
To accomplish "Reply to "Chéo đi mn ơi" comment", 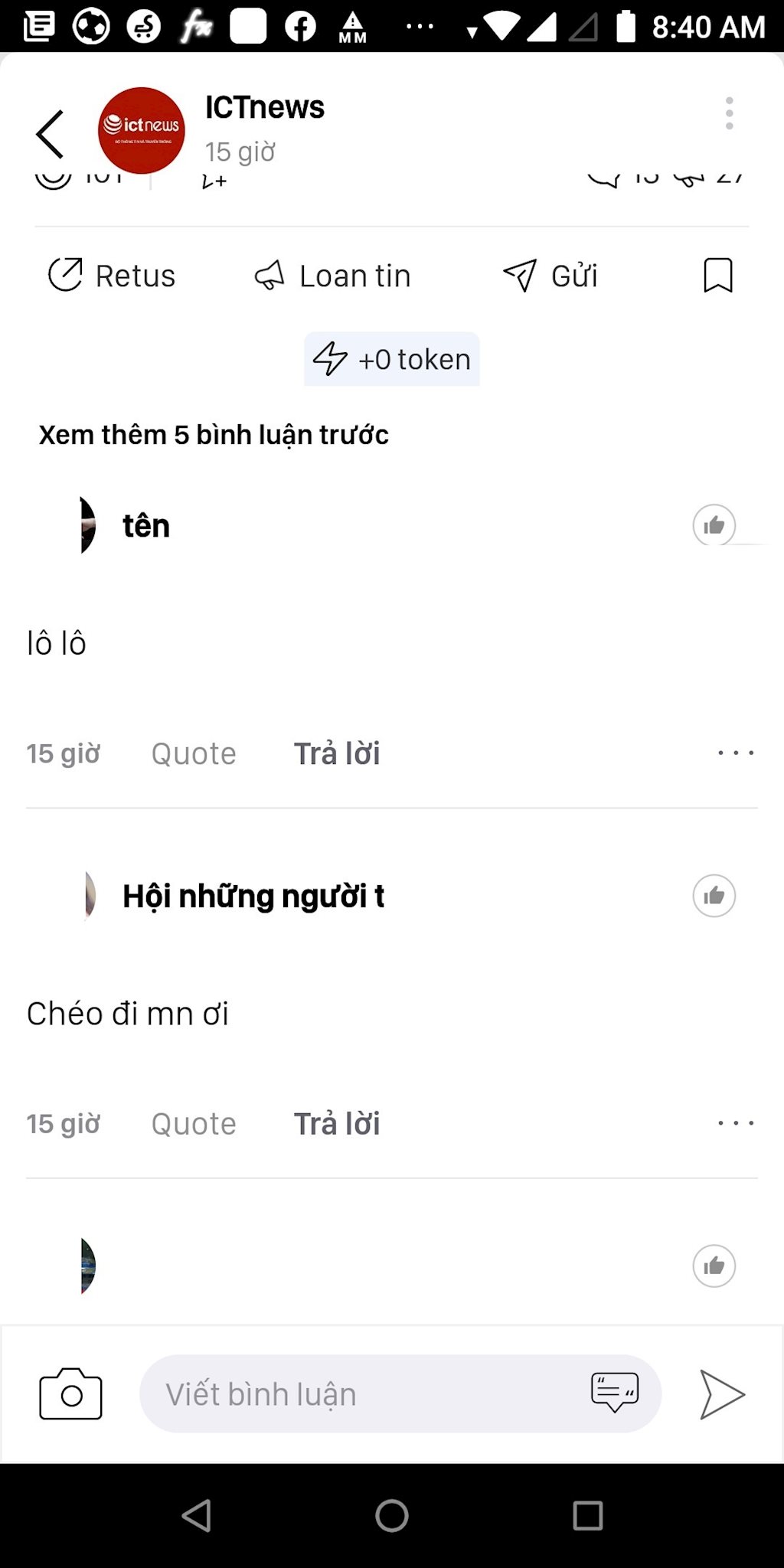I will click(x=337, y=1124).
